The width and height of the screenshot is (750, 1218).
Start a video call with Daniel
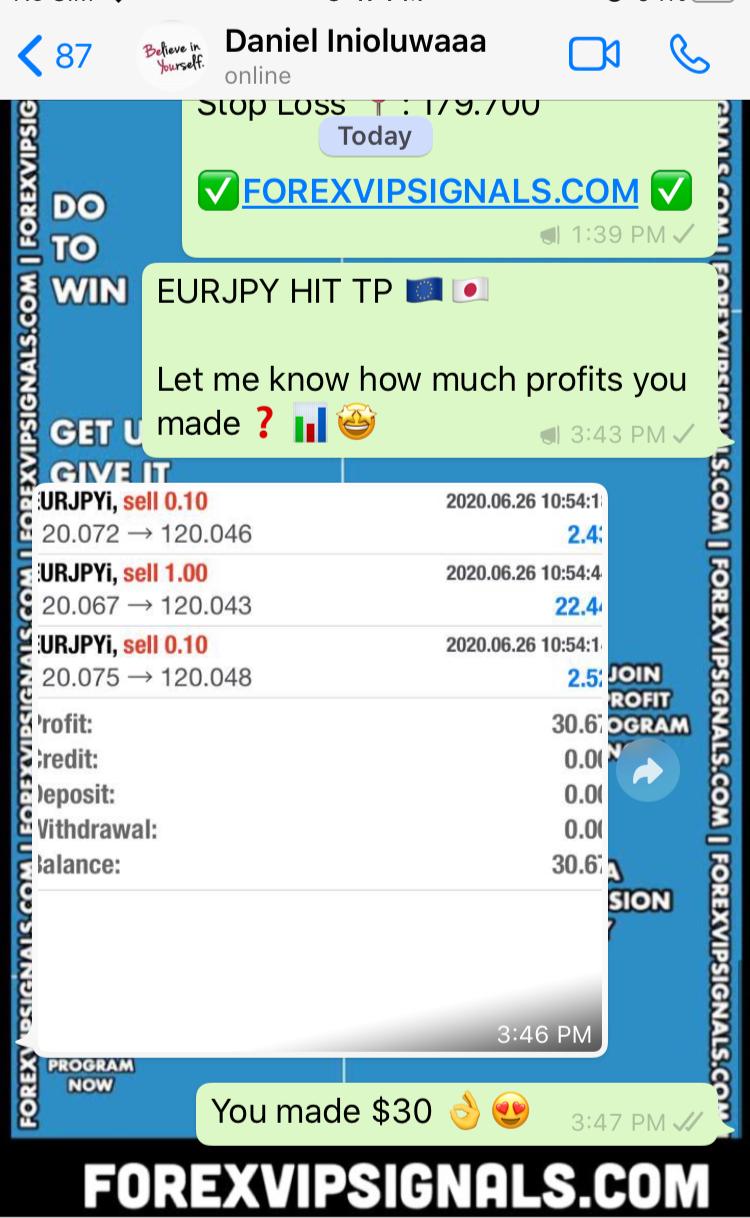pyautogui.click(x=594, y=55)
